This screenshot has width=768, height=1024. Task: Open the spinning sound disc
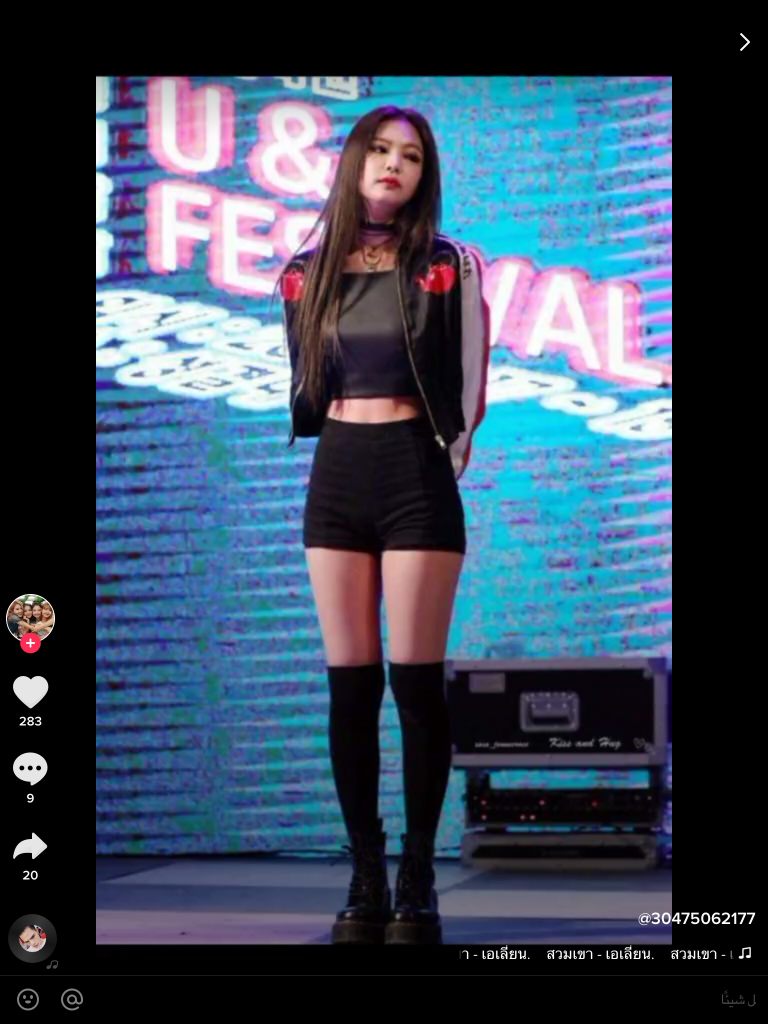pyautogui.click(x=32, y=938)
